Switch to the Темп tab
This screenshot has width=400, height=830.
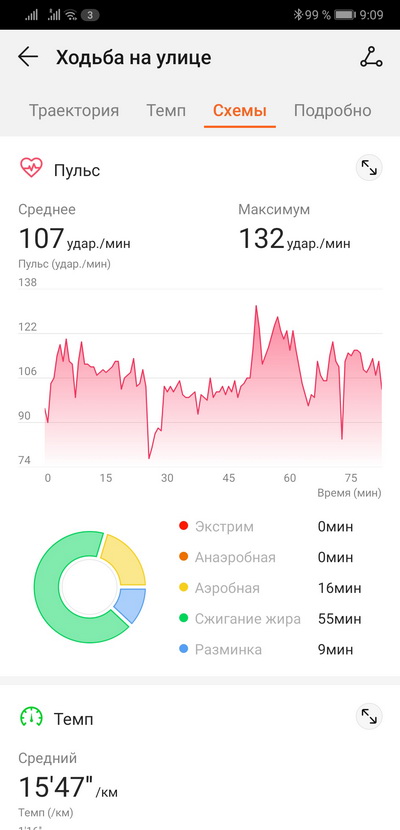click(x=166, y=111)
